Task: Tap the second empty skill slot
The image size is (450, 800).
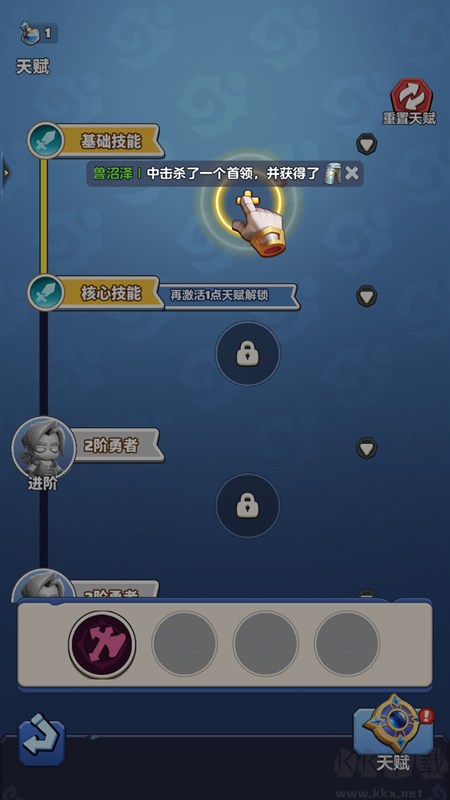Action: pos(185,644)
